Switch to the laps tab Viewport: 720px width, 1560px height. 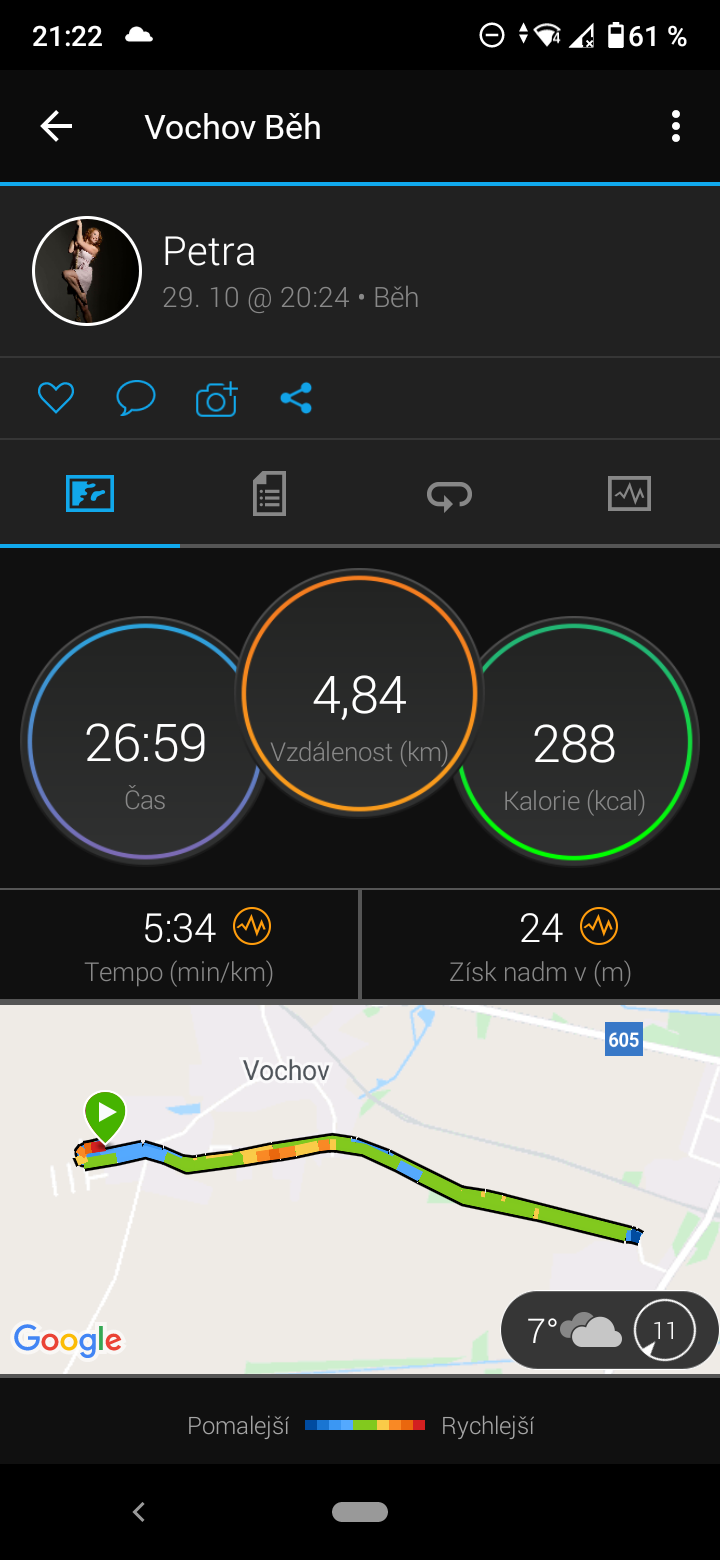449,494
